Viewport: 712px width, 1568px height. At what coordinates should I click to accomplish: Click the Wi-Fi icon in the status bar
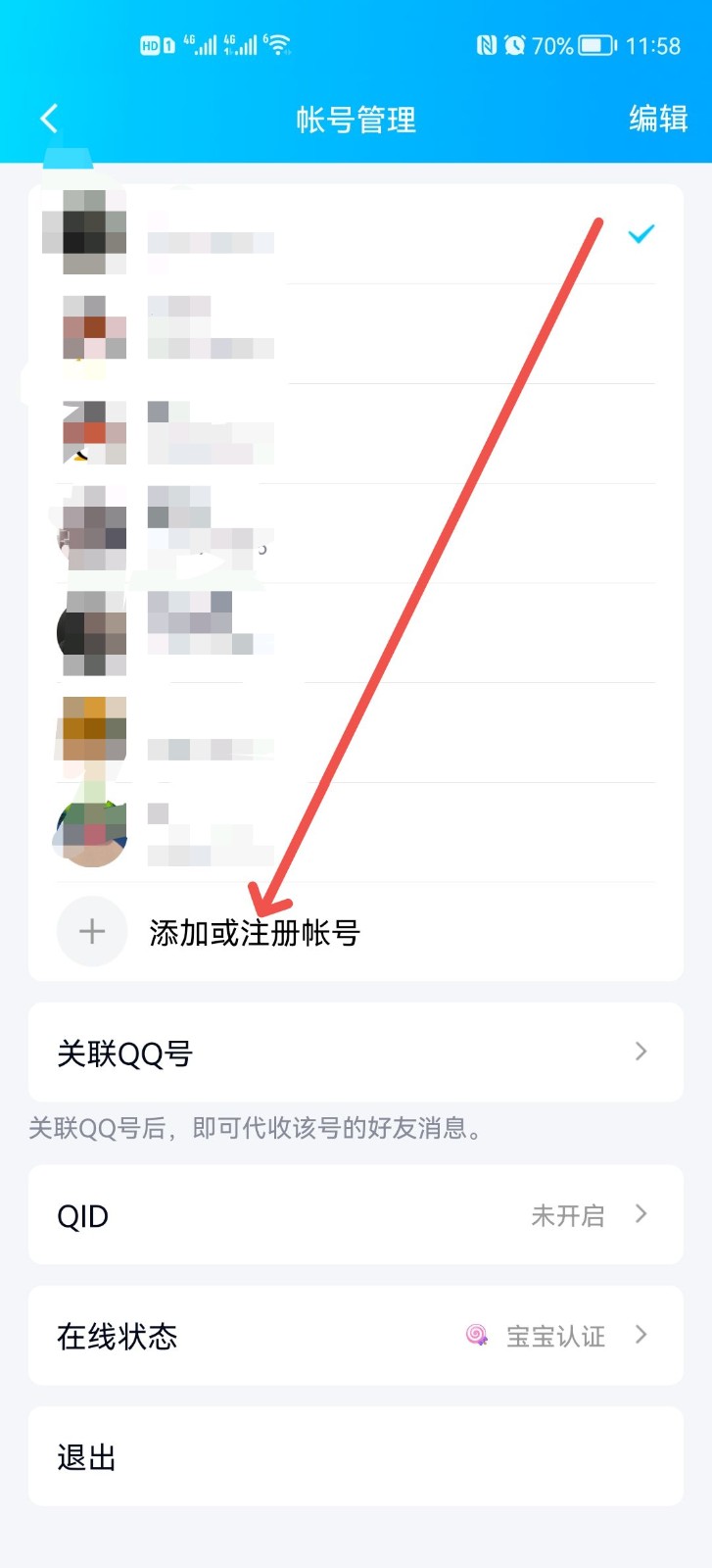click(277, 43)
